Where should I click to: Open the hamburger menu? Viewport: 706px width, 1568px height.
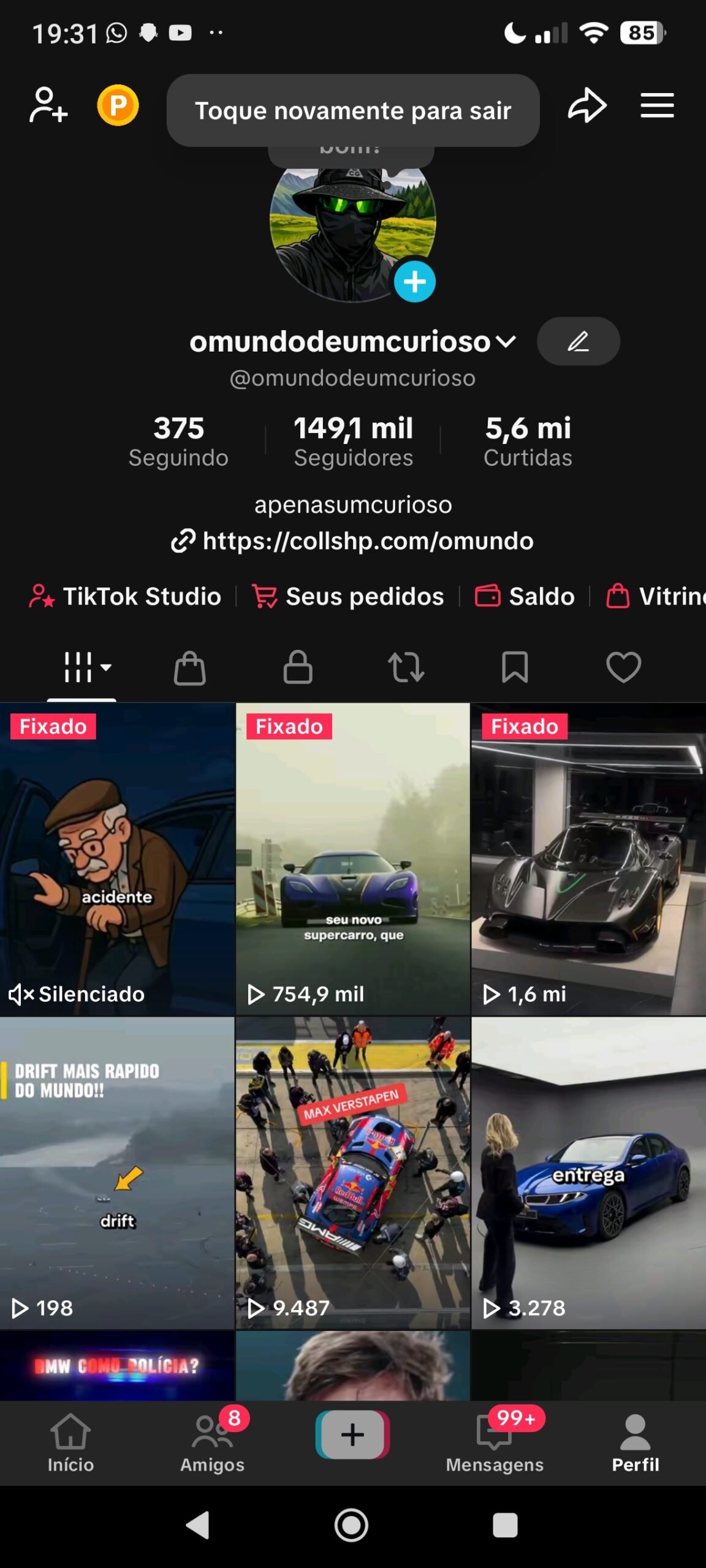pyautogui.click(x=657, y=105)
